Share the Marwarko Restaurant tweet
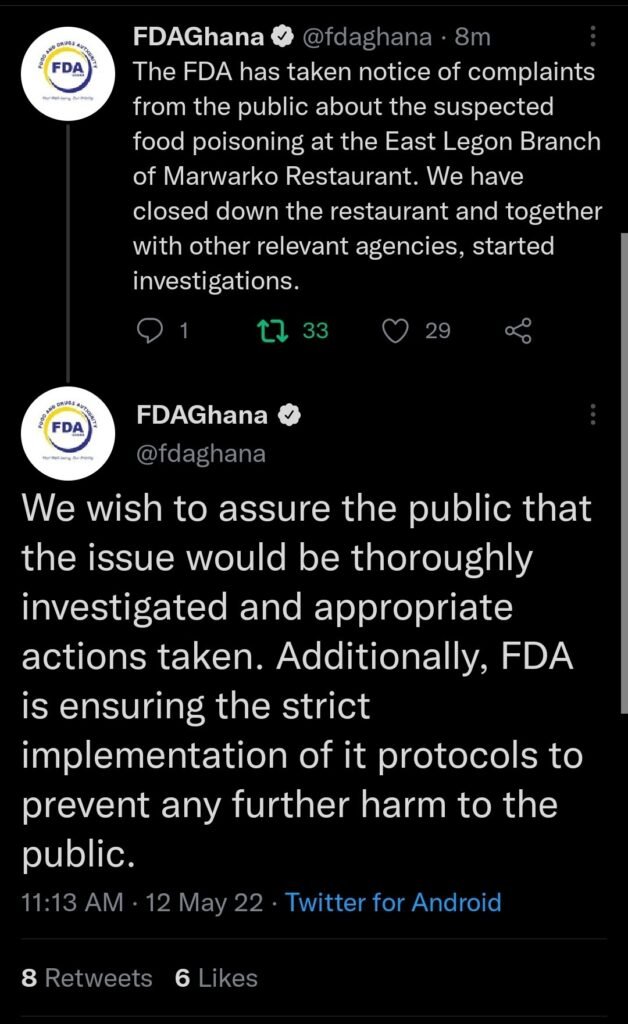628x1024 pixels. pos(518,331)
